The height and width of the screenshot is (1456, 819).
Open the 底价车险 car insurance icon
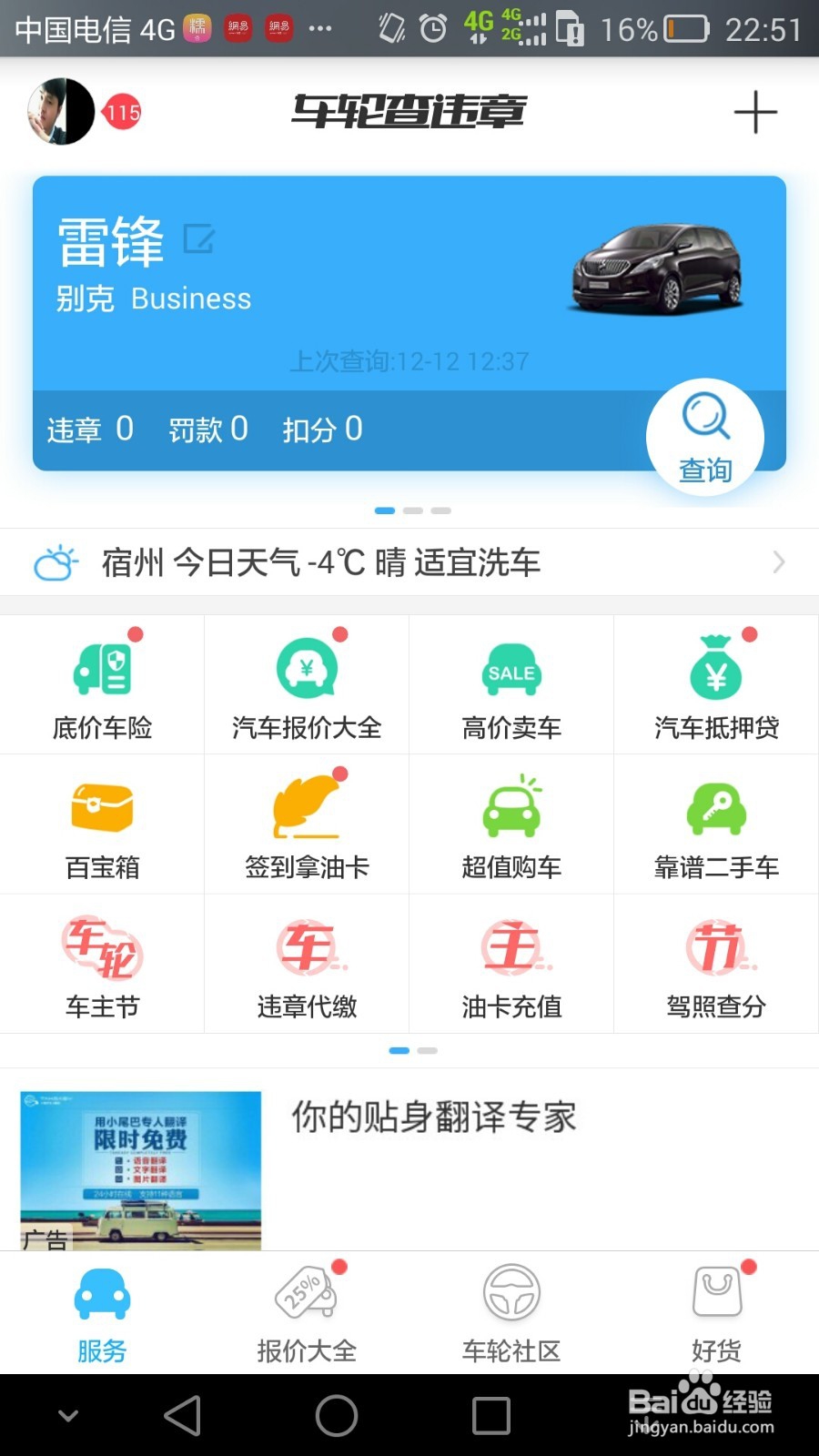101,684
